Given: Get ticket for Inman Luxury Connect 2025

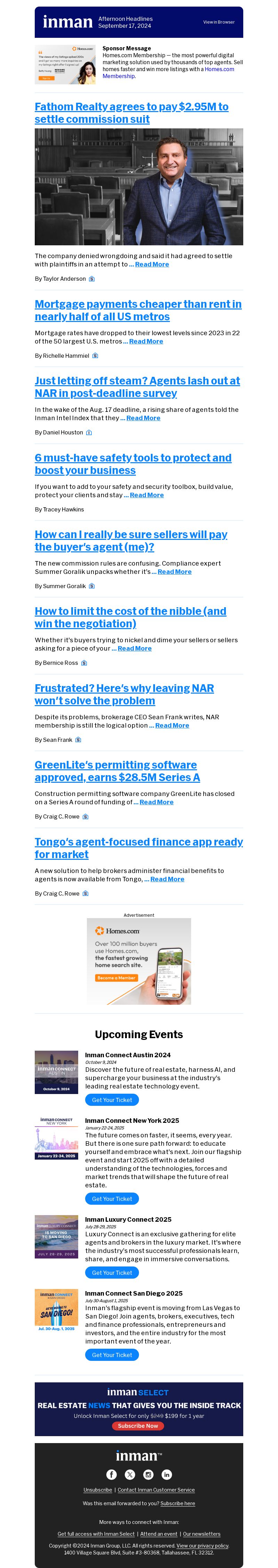Looking at the screenshot, I should (x=112, y=1273).
